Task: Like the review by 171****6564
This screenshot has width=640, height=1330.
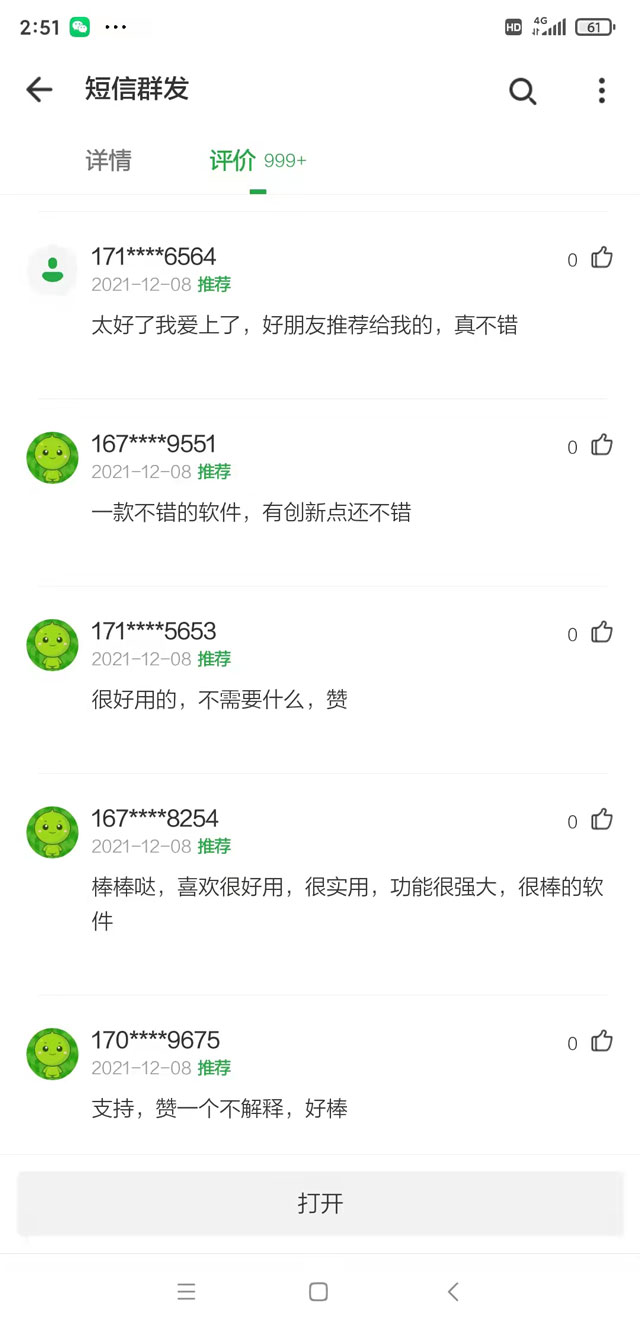Action: (x=601, y=259)
